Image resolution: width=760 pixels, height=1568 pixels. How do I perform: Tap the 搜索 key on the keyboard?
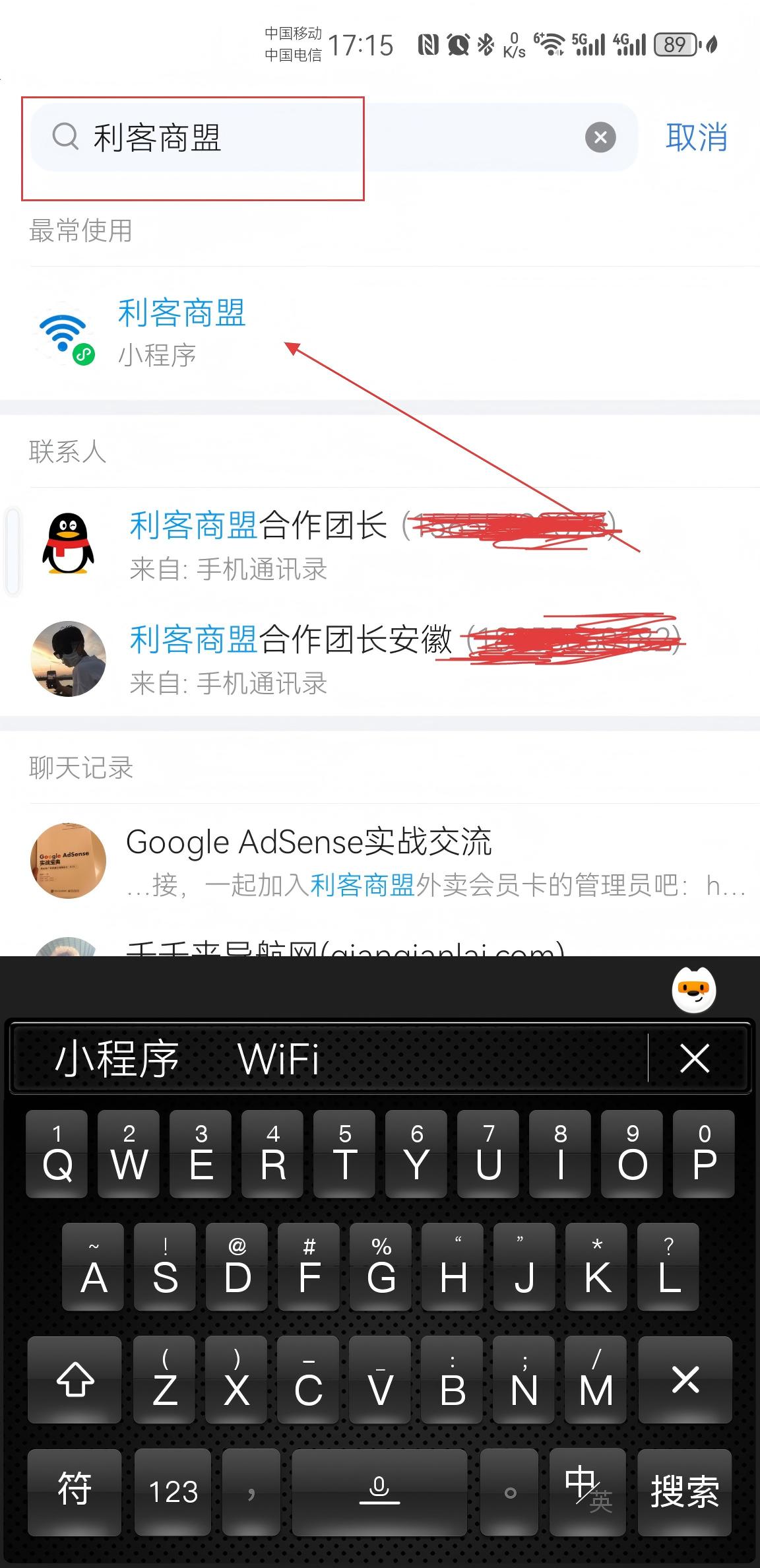point(685,1491)
